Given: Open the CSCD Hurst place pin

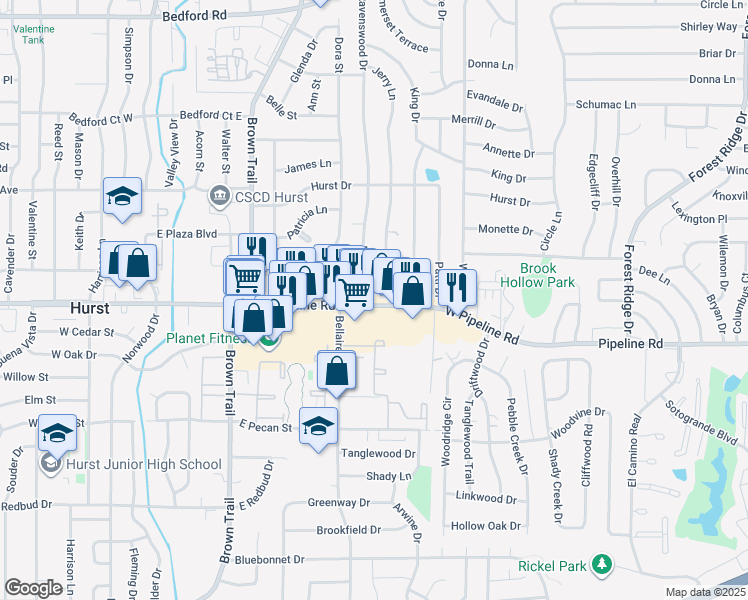Looking at the screenshot, I should [x=220, y=195].
